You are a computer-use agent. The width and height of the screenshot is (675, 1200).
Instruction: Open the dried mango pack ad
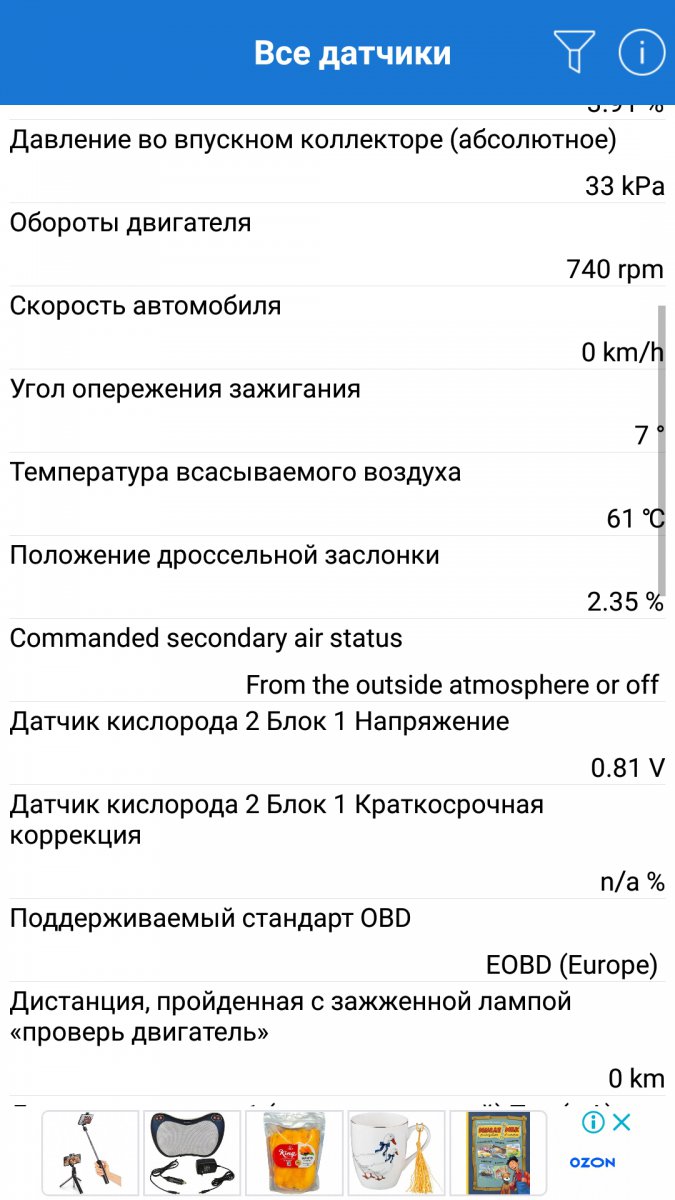pos(294,1153)
